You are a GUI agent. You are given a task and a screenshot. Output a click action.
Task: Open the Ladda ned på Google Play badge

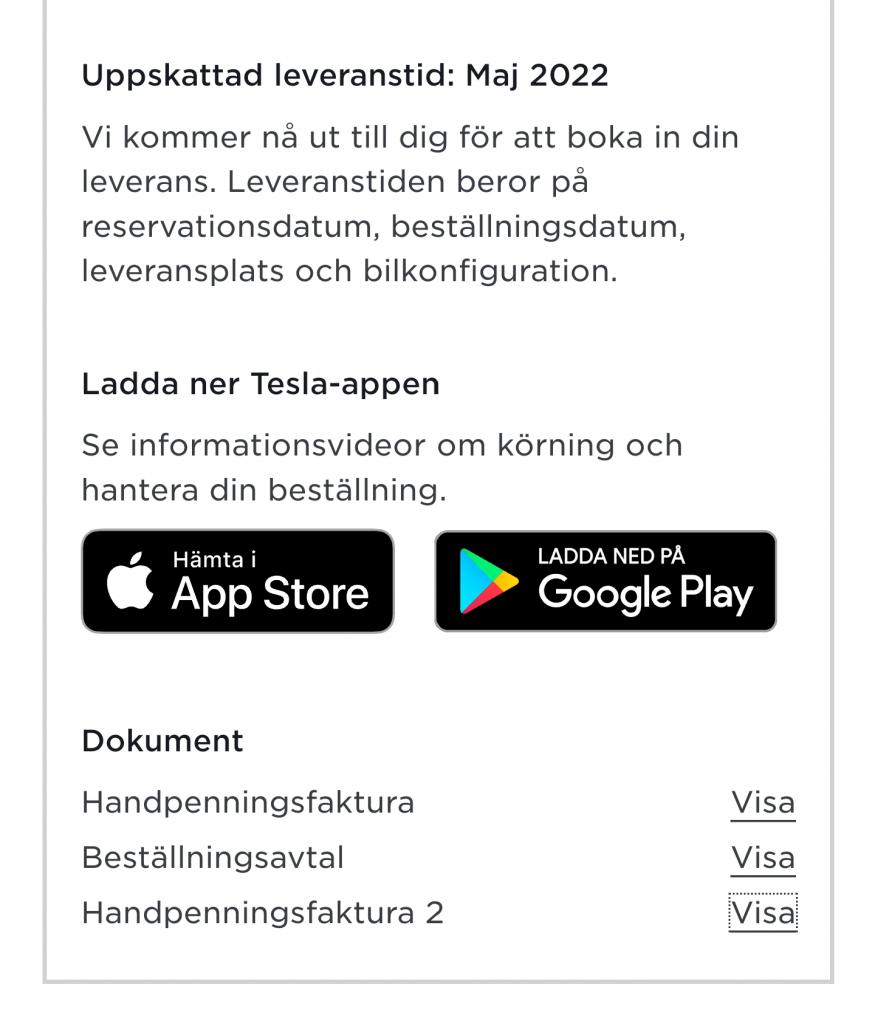point(605,581)
